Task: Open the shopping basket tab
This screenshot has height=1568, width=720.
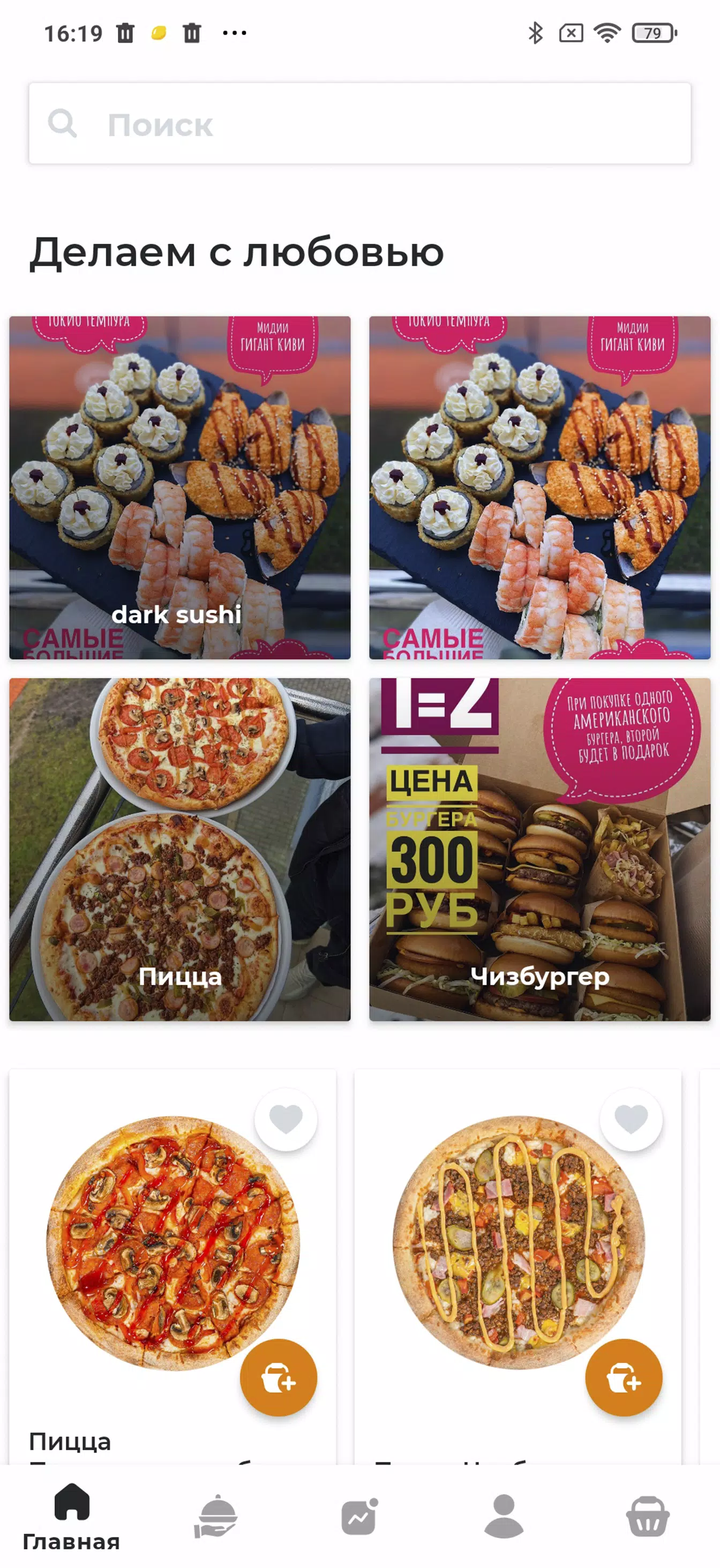Action: pyautogui.click(x=648, y=1516)
